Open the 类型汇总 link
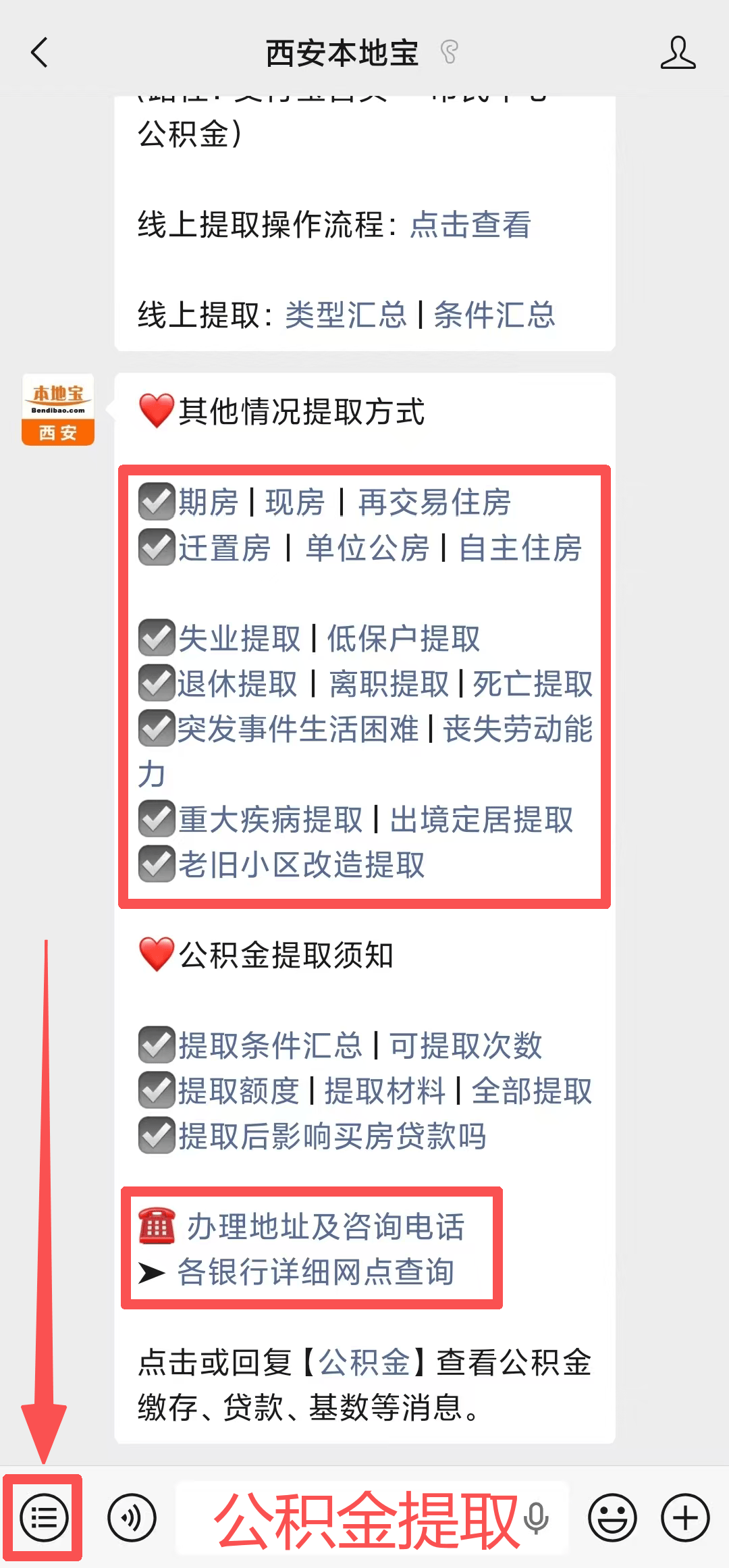 coord(346,315)
